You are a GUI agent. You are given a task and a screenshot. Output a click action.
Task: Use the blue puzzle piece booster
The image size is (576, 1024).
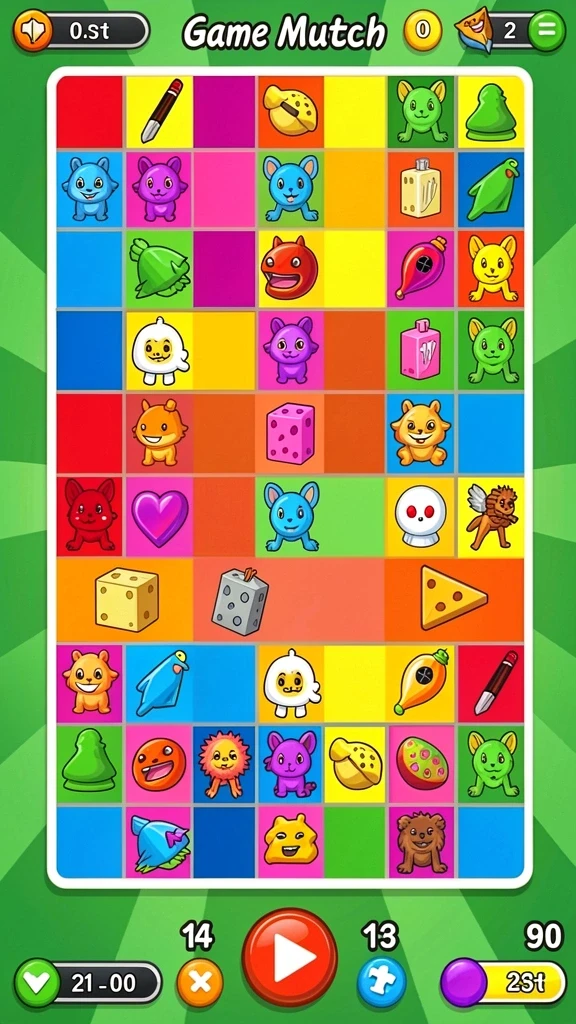pos(381,982)
